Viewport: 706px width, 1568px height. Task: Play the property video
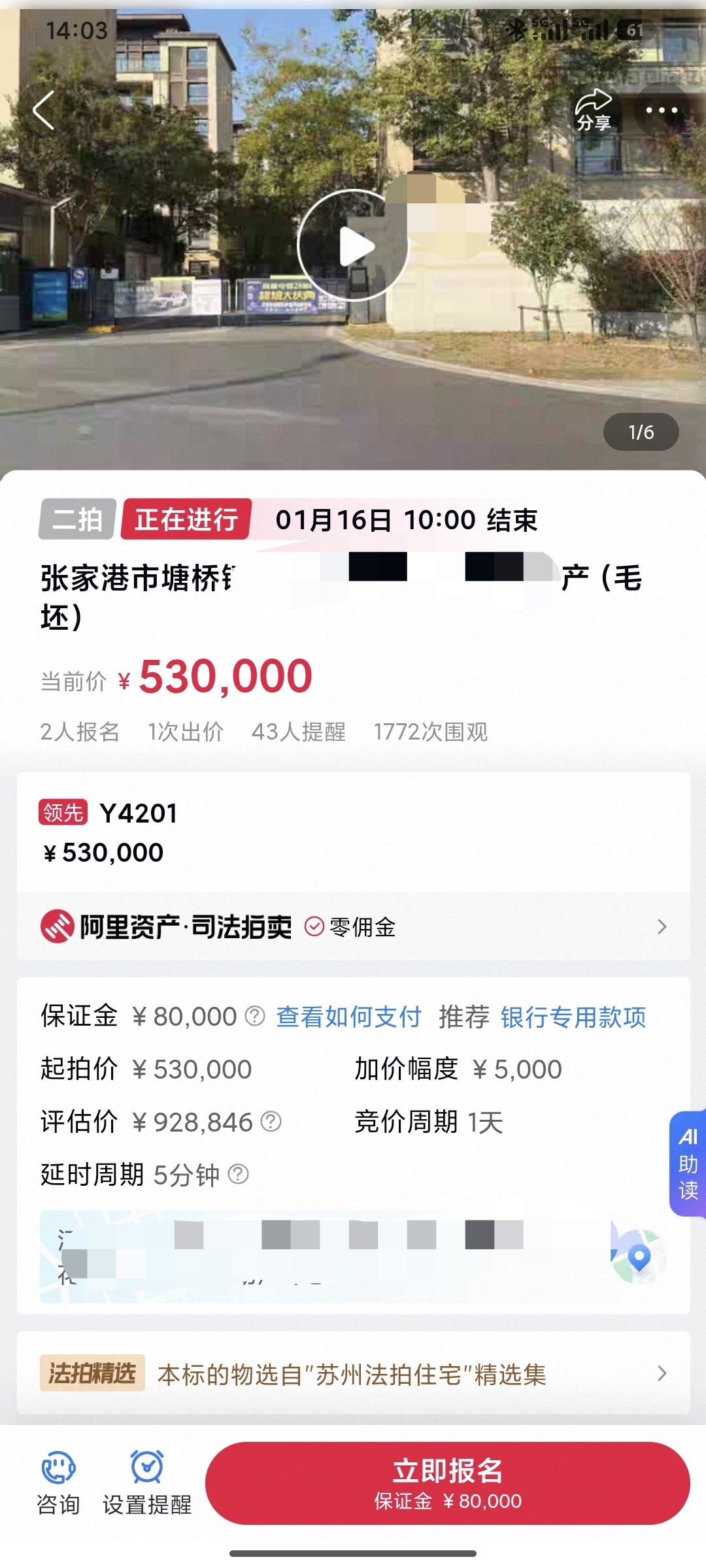tap(354, 246)
